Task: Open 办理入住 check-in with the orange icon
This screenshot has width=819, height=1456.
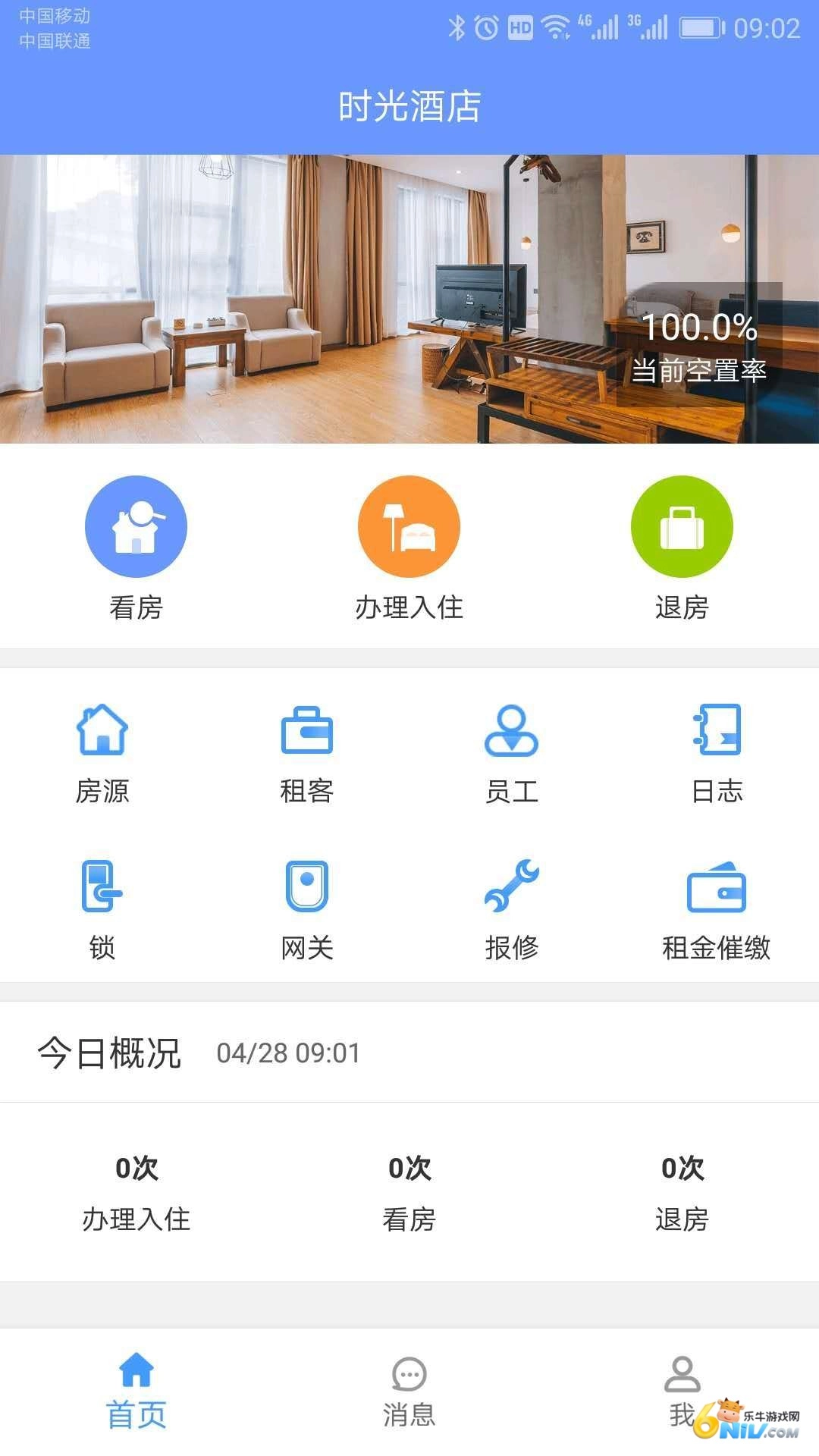Action: pyautogui.click(x=409, y=526)
